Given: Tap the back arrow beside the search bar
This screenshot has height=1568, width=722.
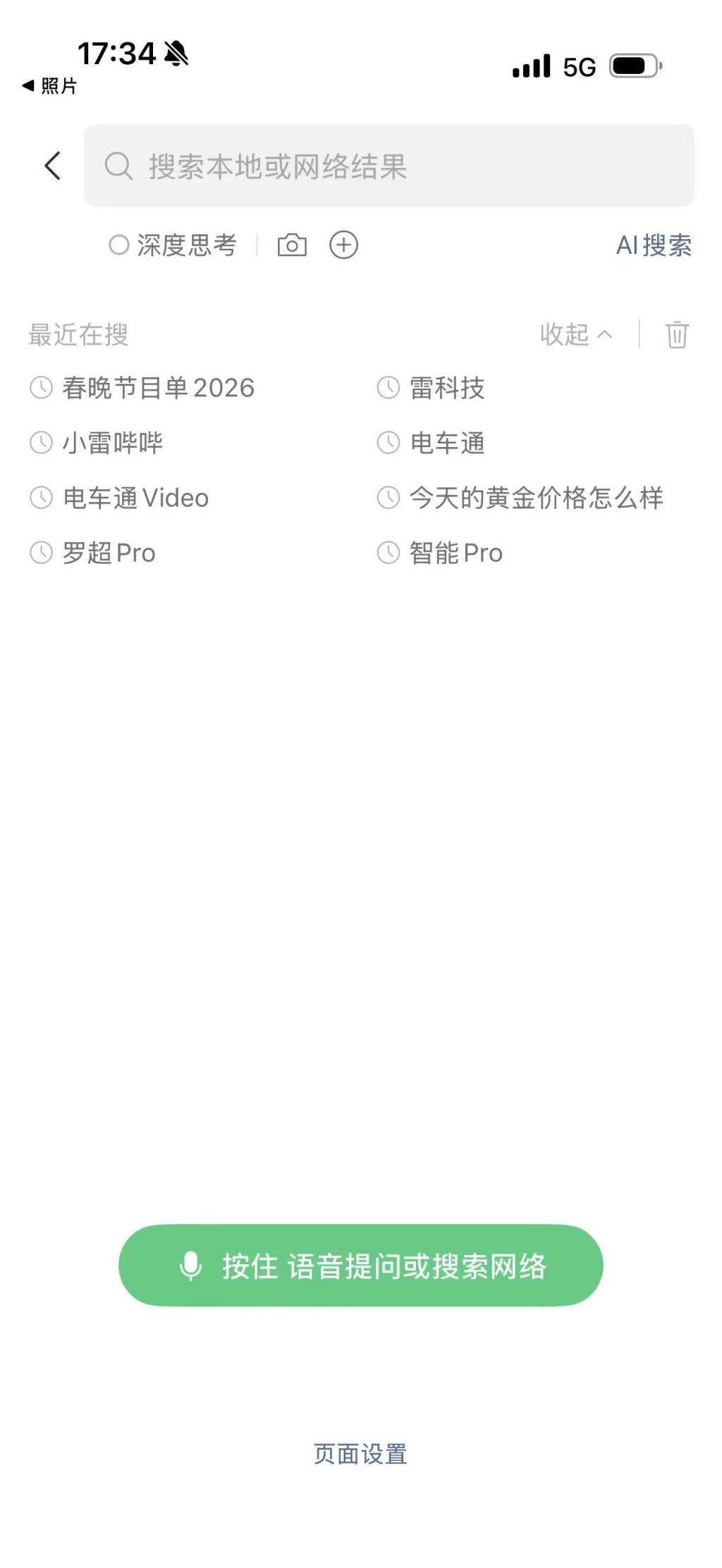Looking at the screenshot, I should tap(51, 165).
